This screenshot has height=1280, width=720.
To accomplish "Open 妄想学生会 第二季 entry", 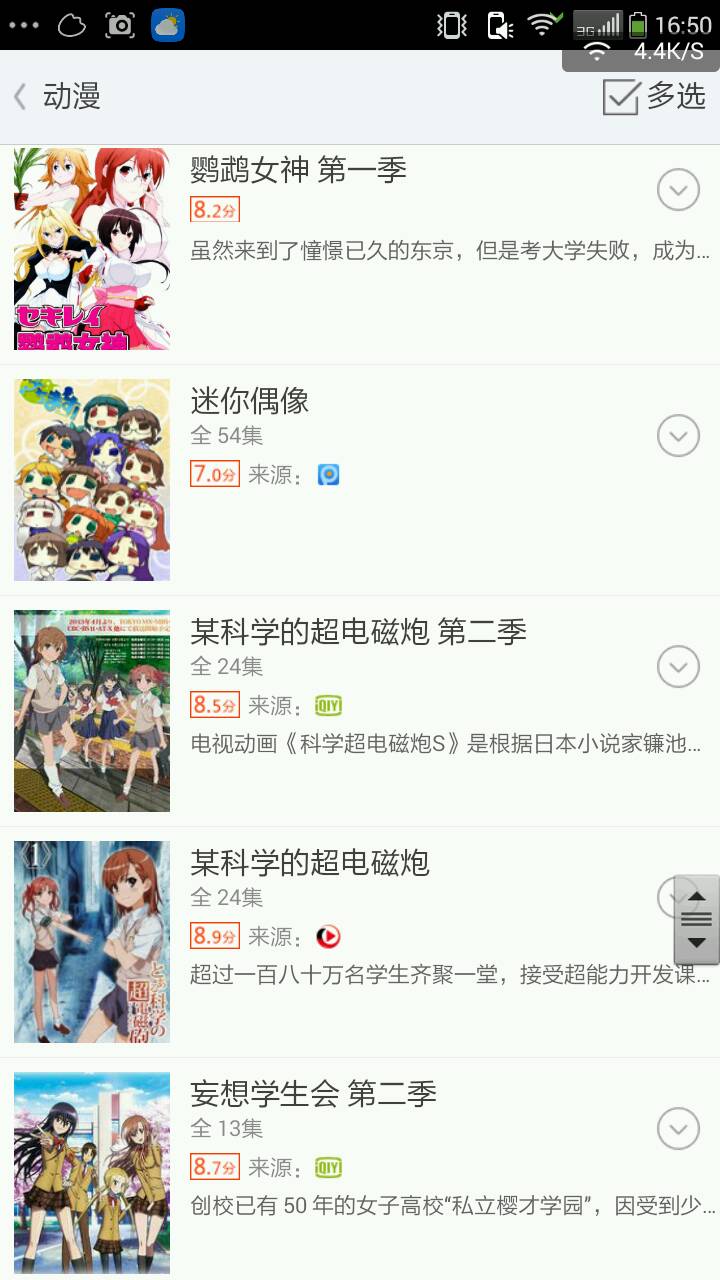I will (x=313, y=1094).
